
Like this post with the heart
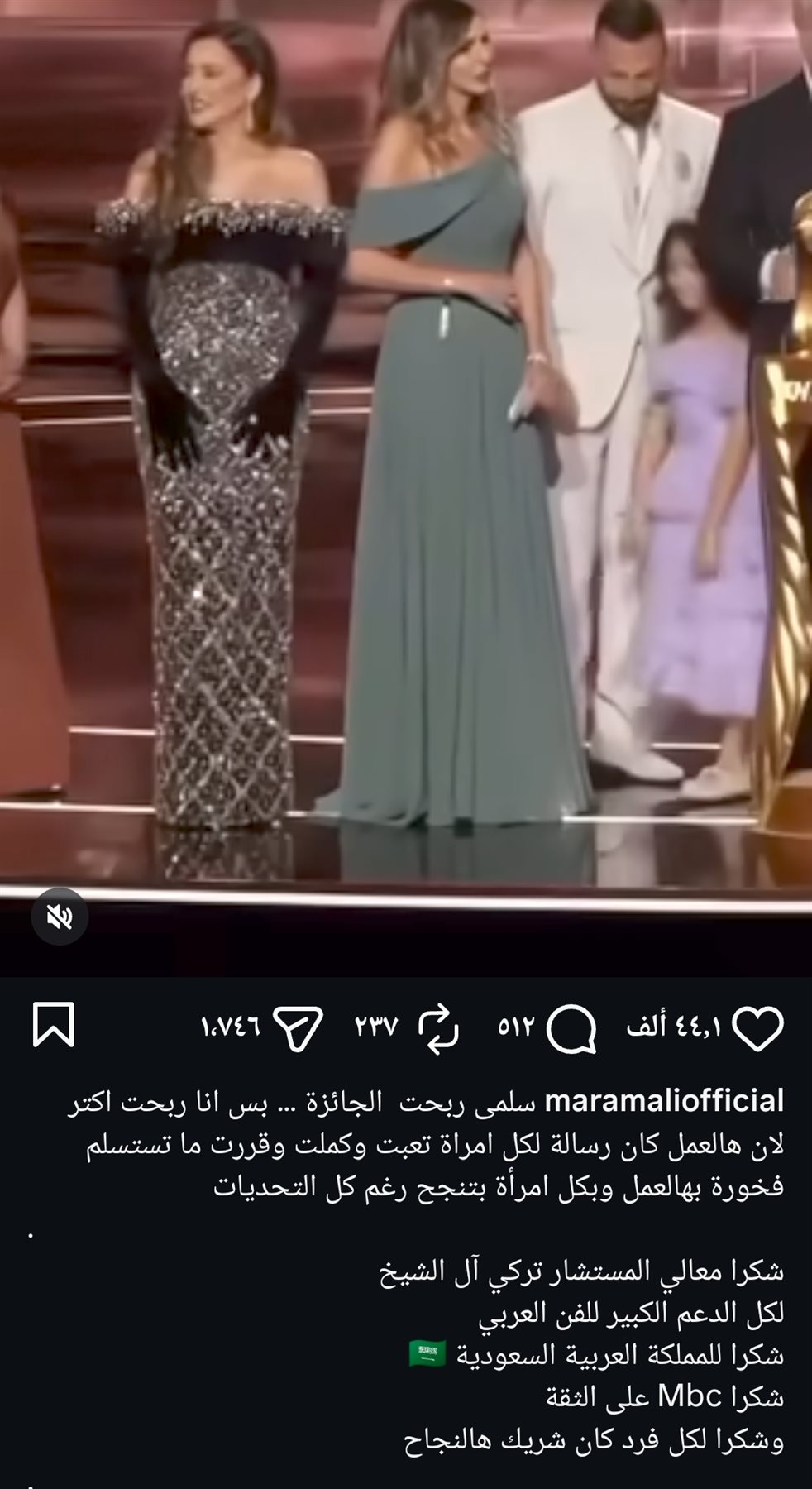coord(757,1028)
